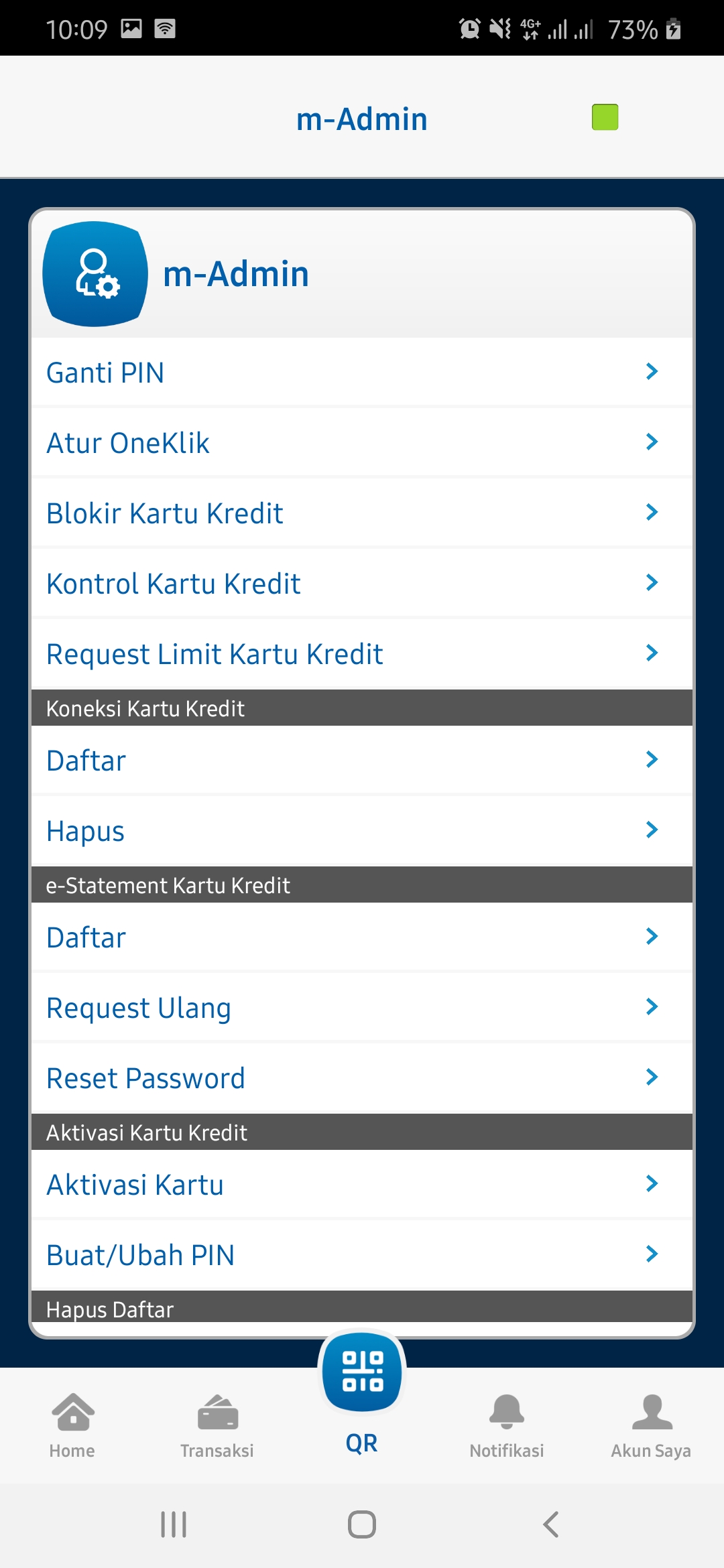Screen dimensions: 724x1568
Task: Select Reset Password row
Action: [362, 1078]
